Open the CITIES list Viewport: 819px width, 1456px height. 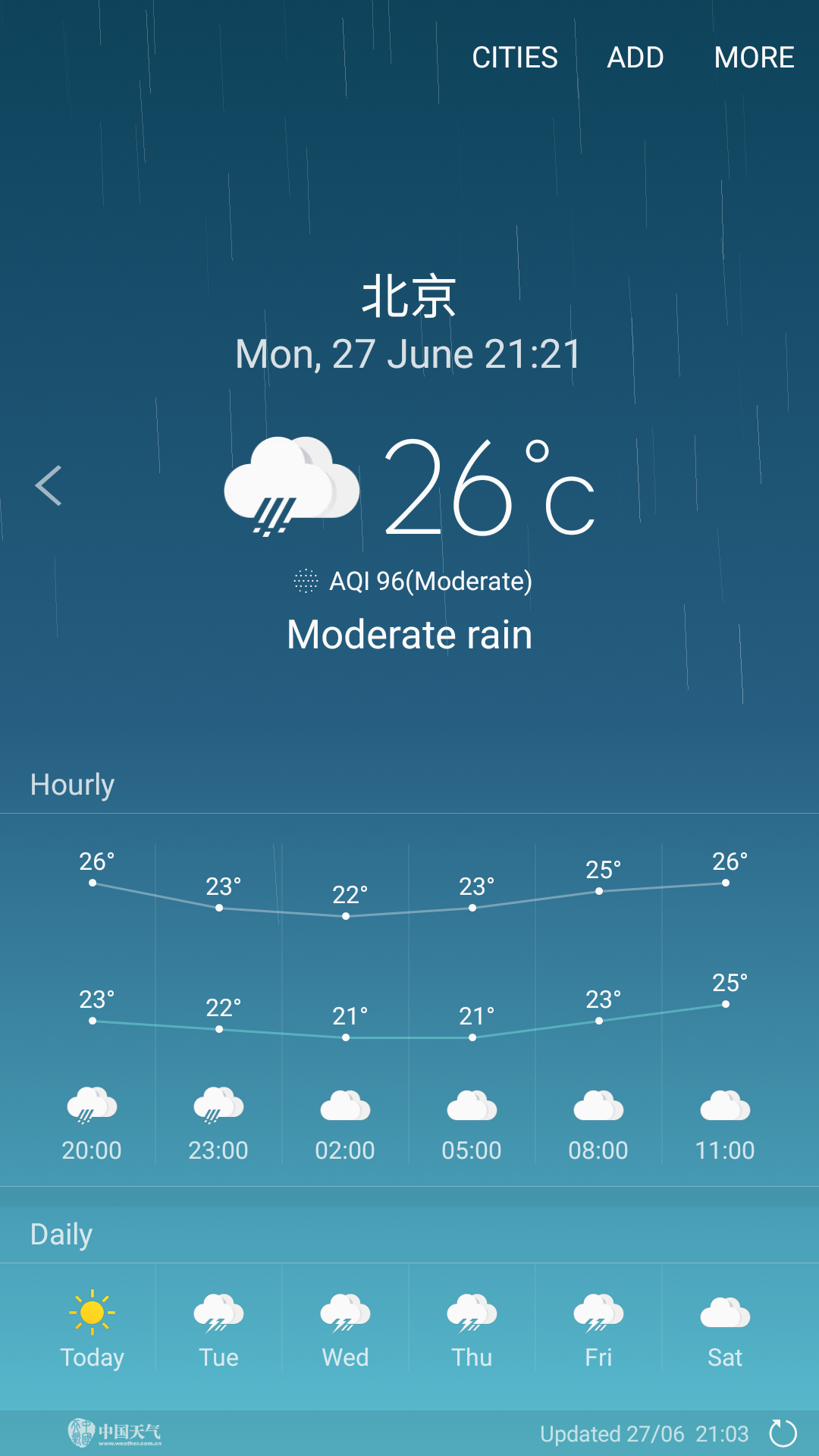[x=514, y=58]
